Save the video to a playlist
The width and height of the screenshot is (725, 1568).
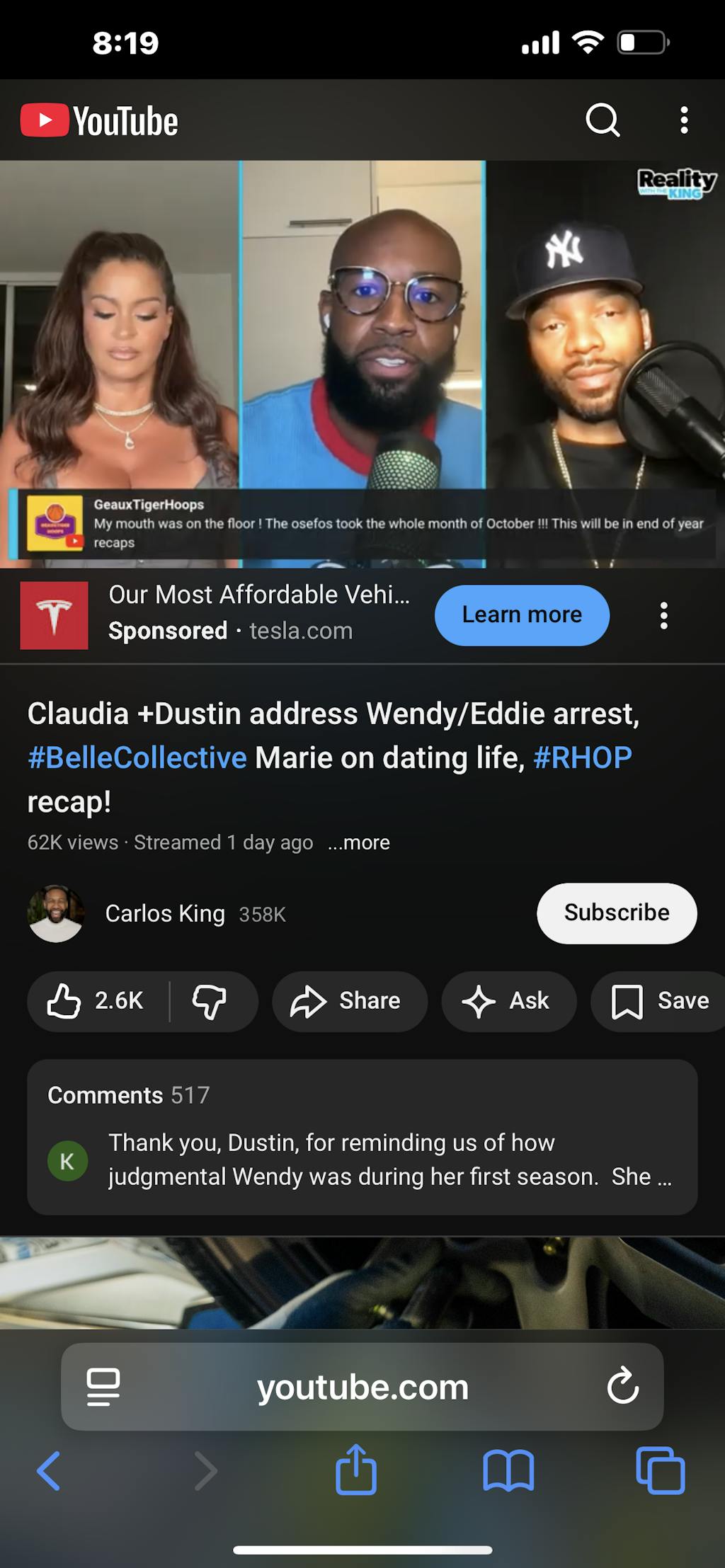660,1001
